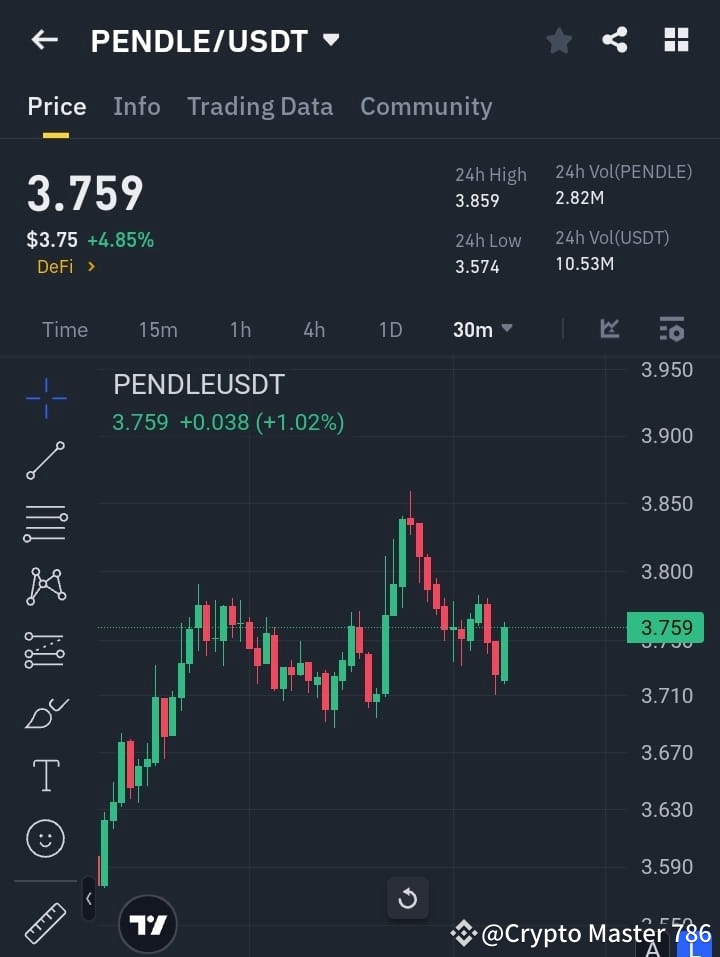Screen dimensions: 720x957
Task: Click the TradingView logo button
Action: pyautogui.click(x=148, y=923)
